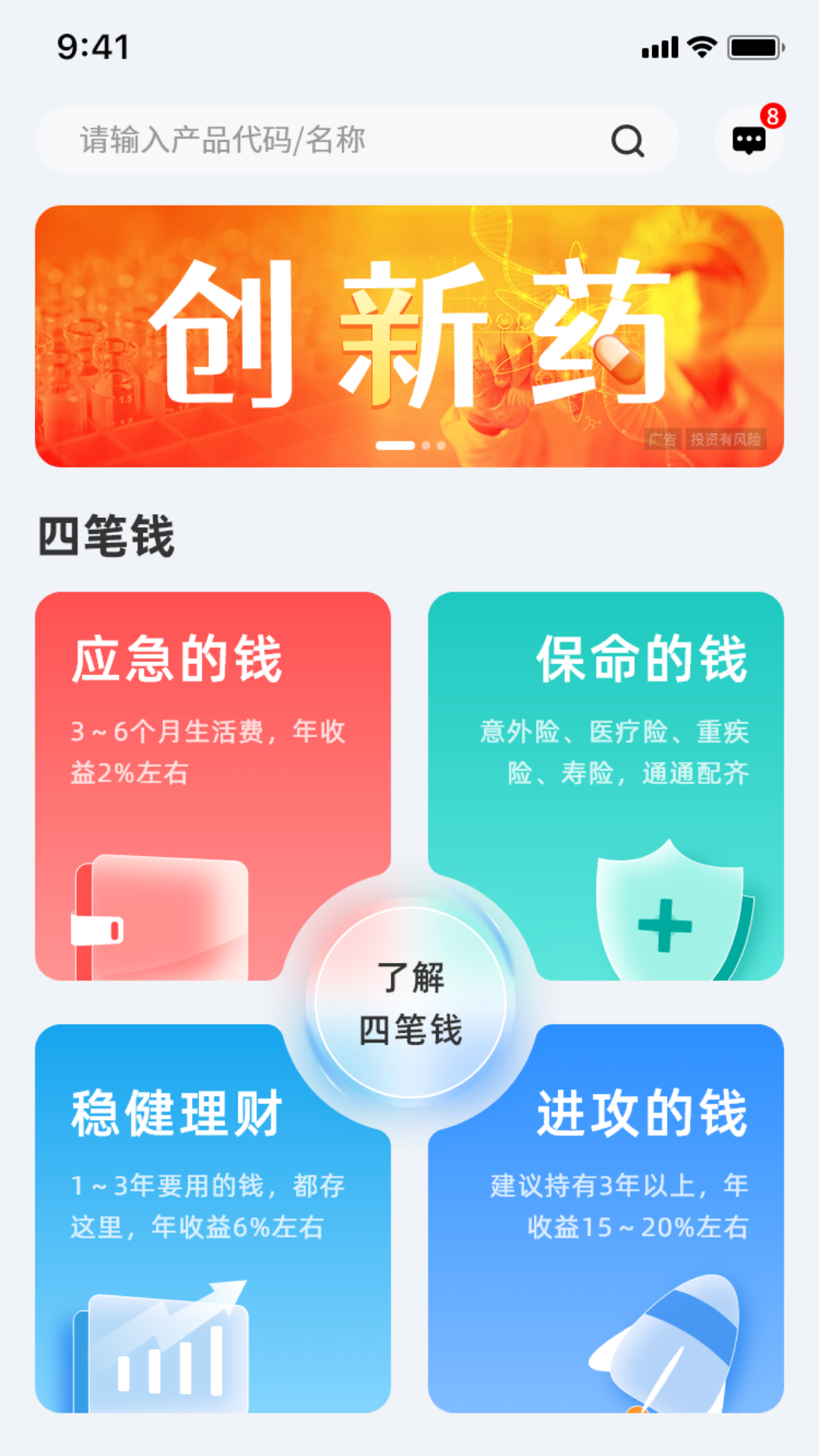Image resolution: width=819 pixels, height=1456 pixels.
Task: Tap the 了解四笔钱 center button
Action: 410,1003
